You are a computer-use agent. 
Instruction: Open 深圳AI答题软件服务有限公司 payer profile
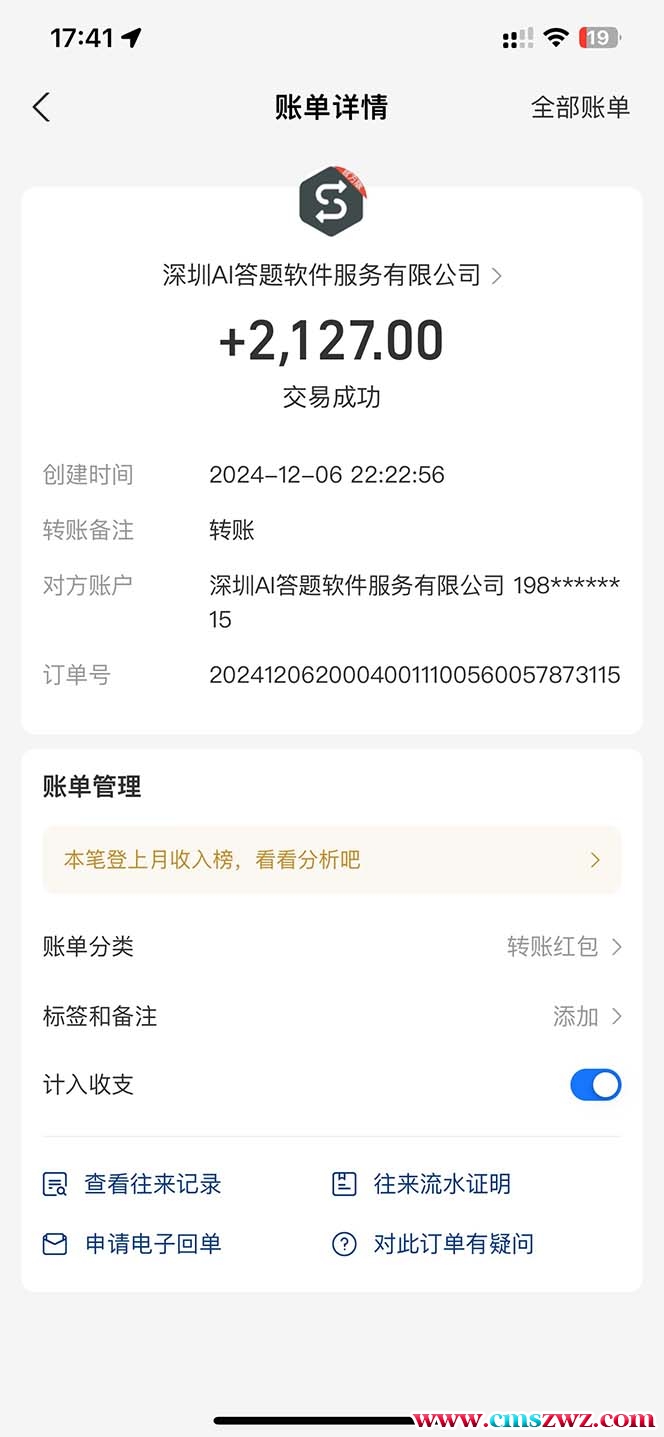pyautogui.click(x=332, y=275)
